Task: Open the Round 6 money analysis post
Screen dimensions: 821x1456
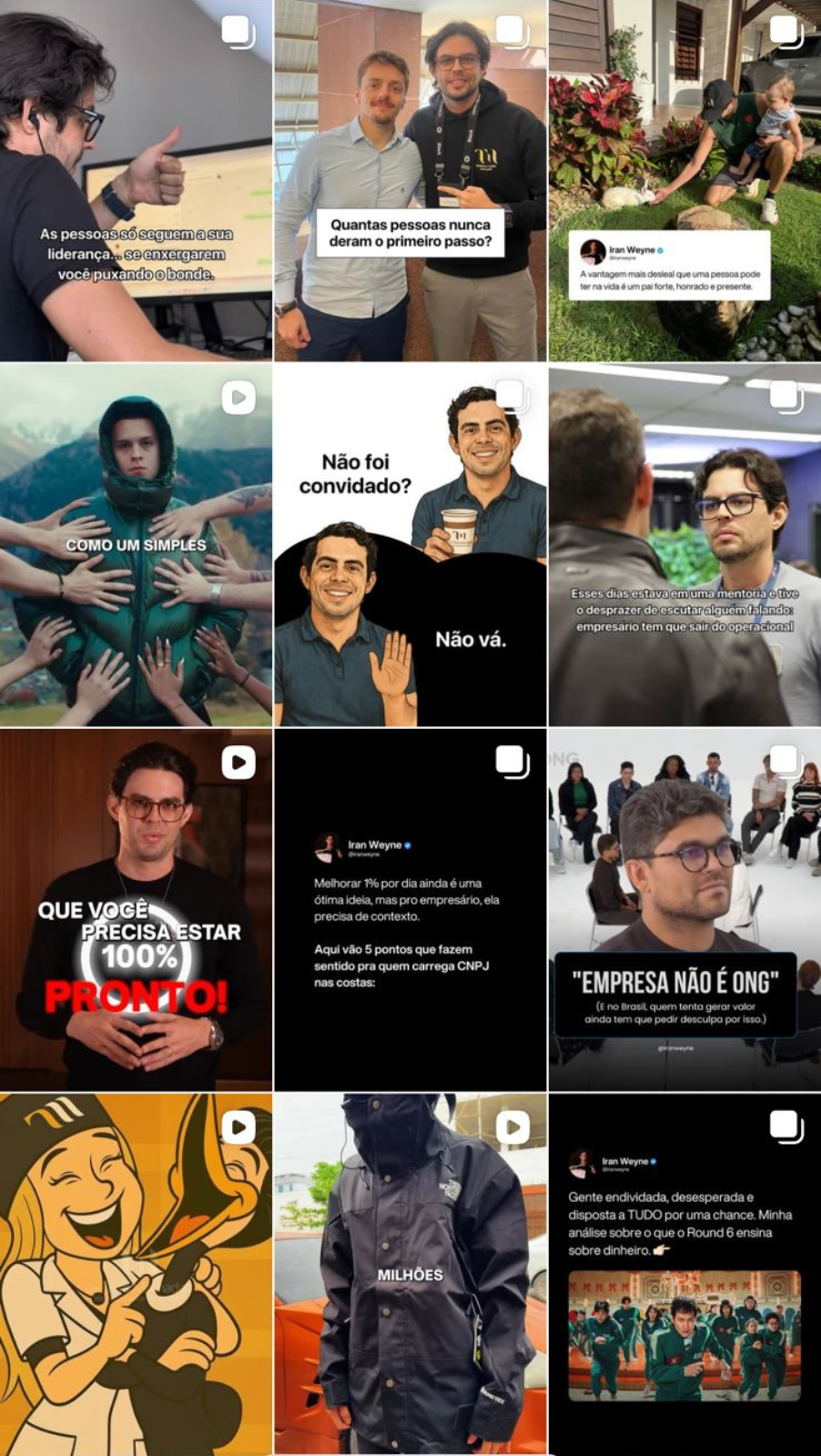Action: [x=684, y=1274]
